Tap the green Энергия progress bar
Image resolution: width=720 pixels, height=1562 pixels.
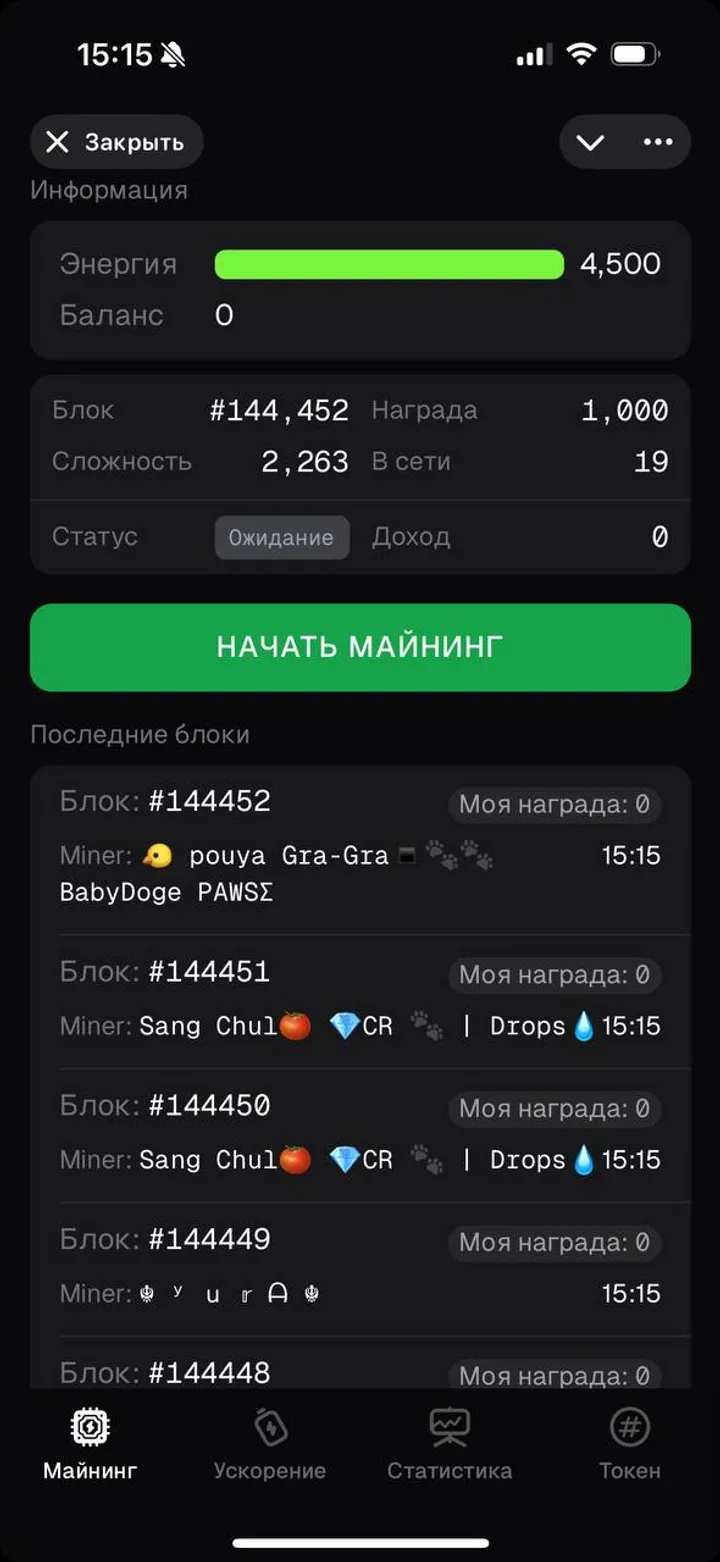388,263
